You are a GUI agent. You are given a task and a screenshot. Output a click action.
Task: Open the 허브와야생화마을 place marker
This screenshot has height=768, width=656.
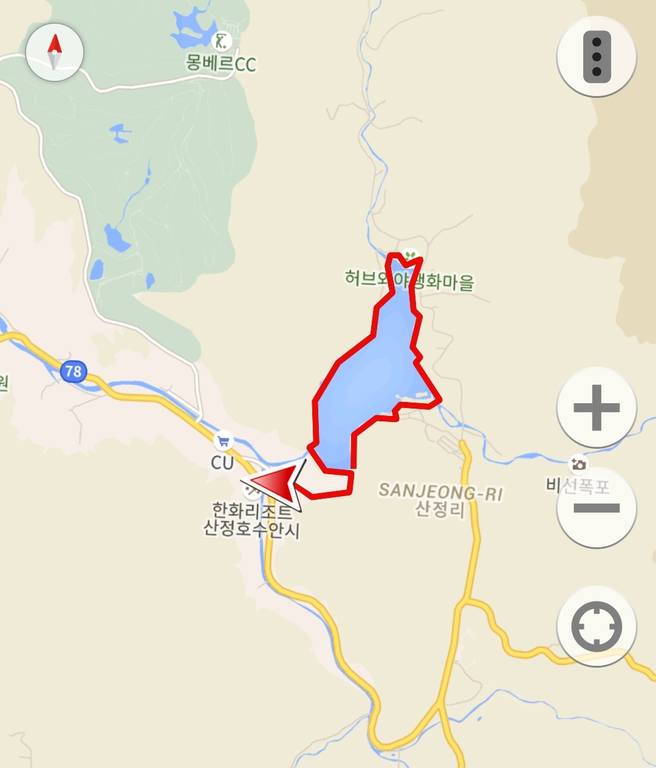click(408, 255)
